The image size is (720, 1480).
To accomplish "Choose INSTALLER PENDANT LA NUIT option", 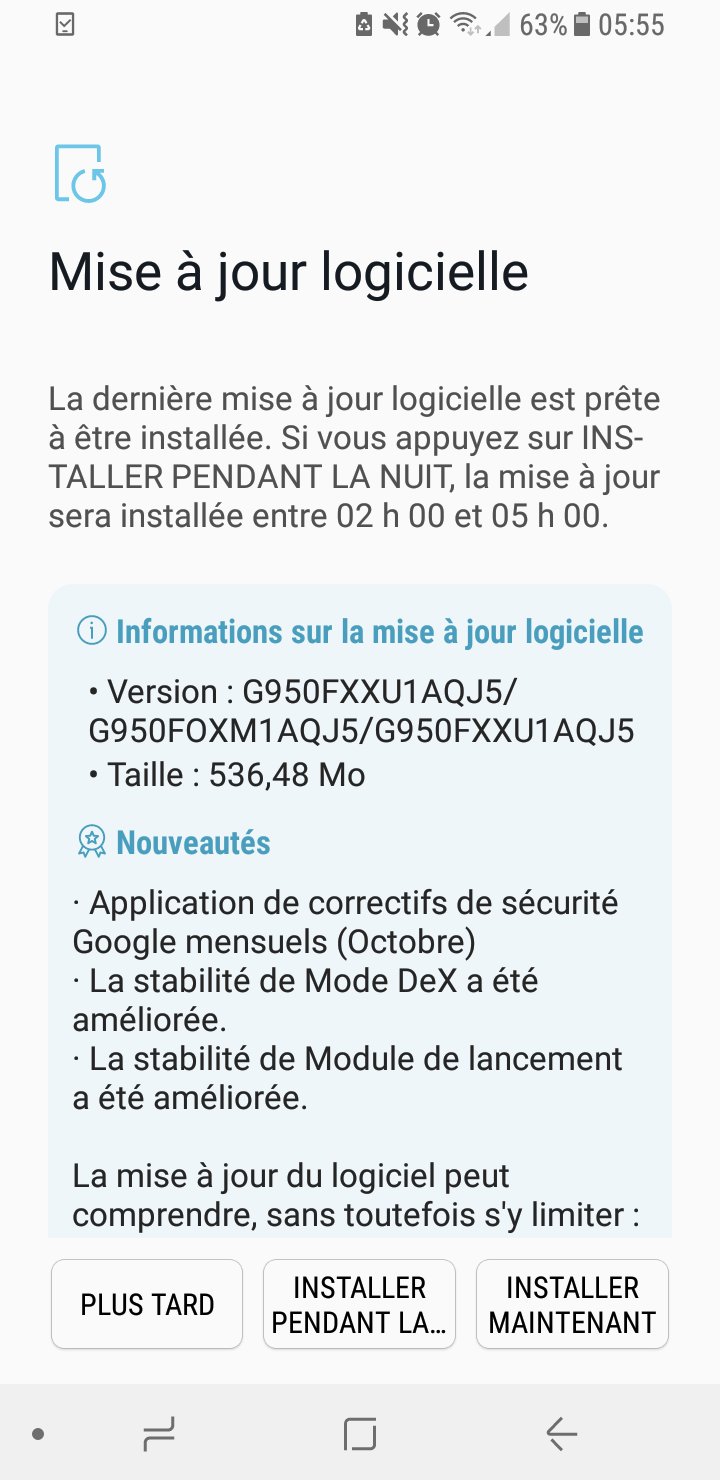I will [359, 1304].
